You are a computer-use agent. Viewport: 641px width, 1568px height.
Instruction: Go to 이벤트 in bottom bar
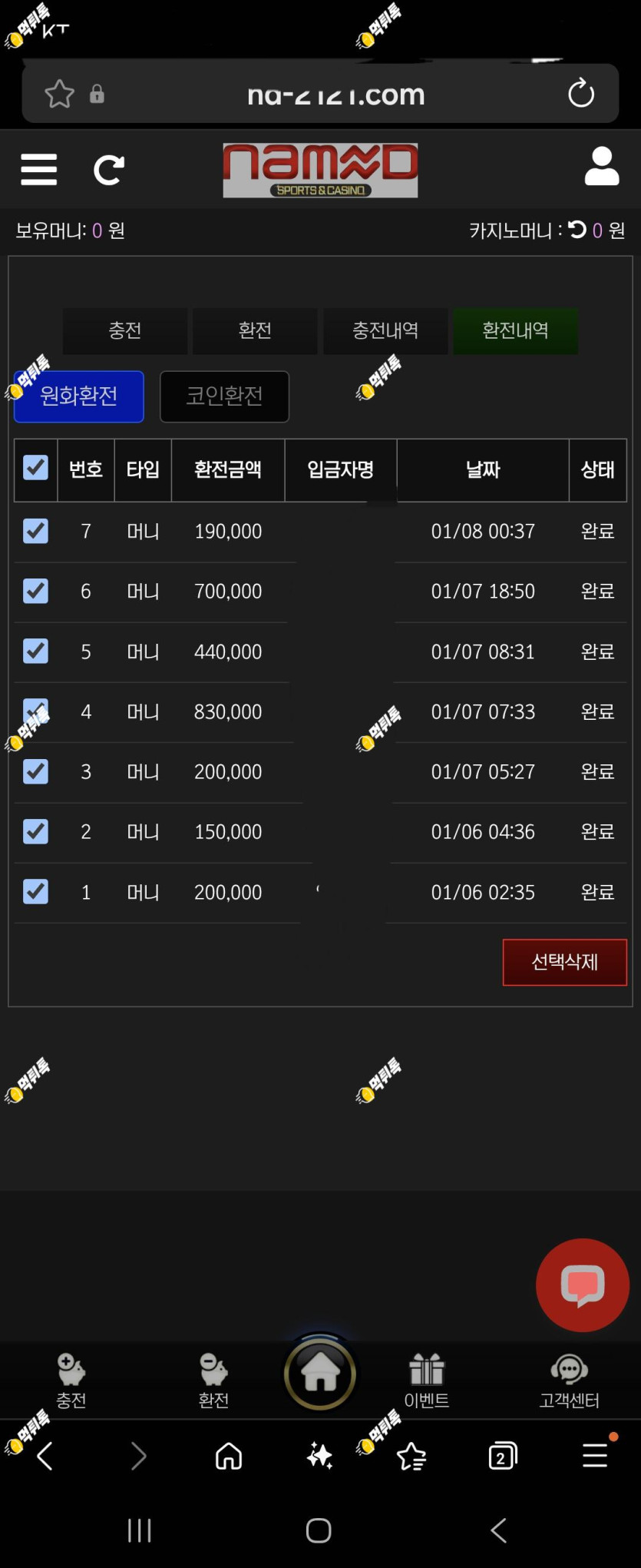427,1381
